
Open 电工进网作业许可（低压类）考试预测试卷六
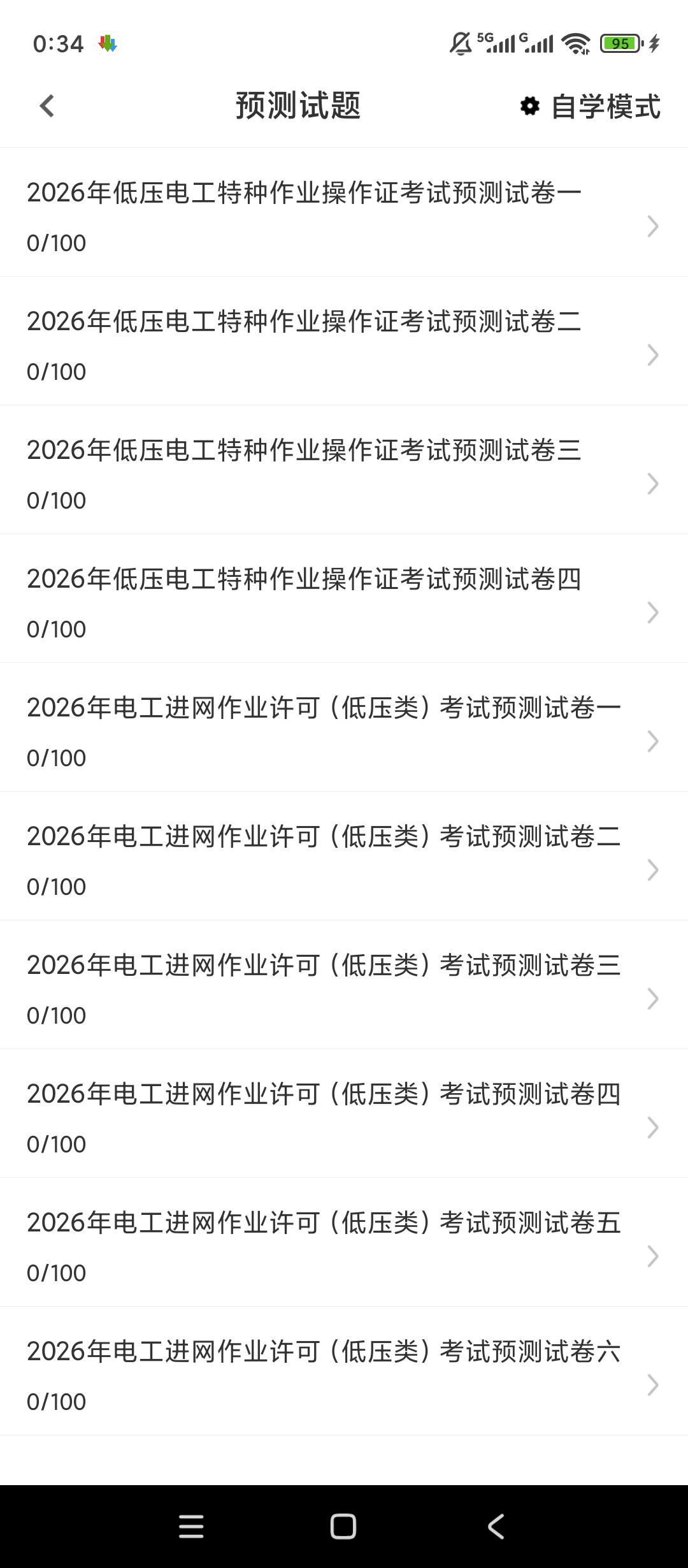[344, 1371]
